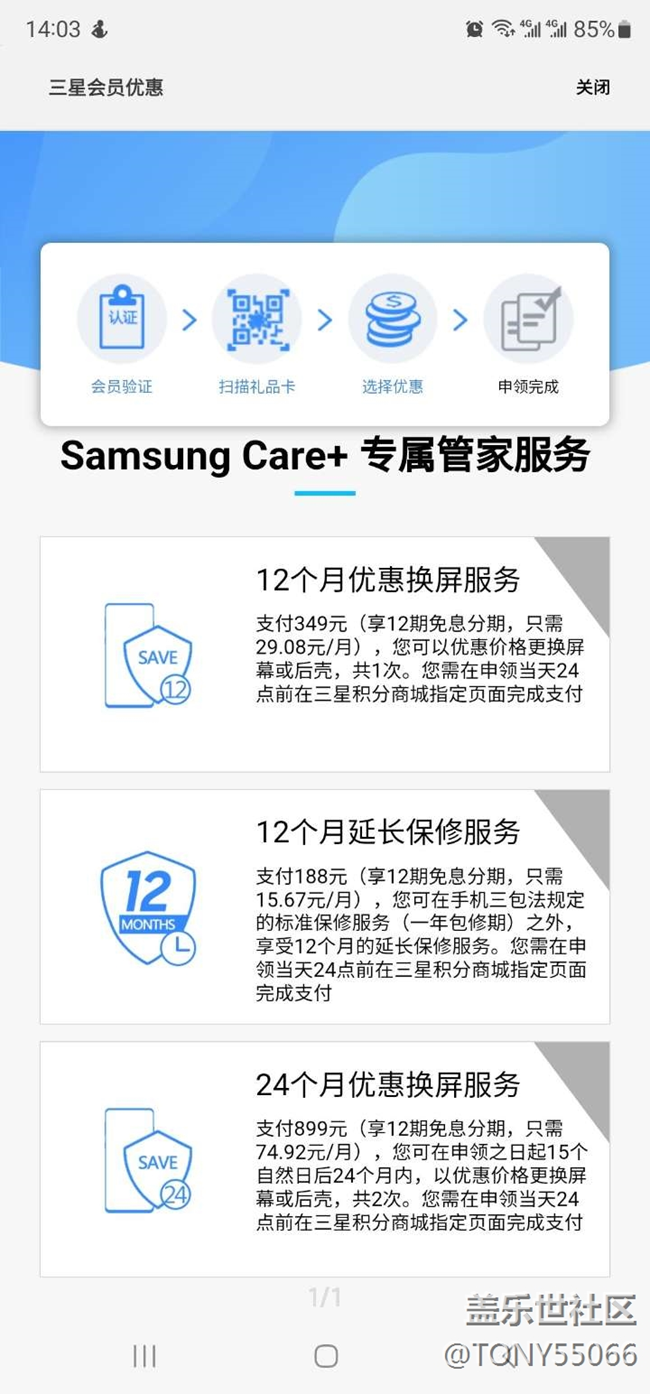
Task: Open the recent apps view
Action: tap(144, 1356)
